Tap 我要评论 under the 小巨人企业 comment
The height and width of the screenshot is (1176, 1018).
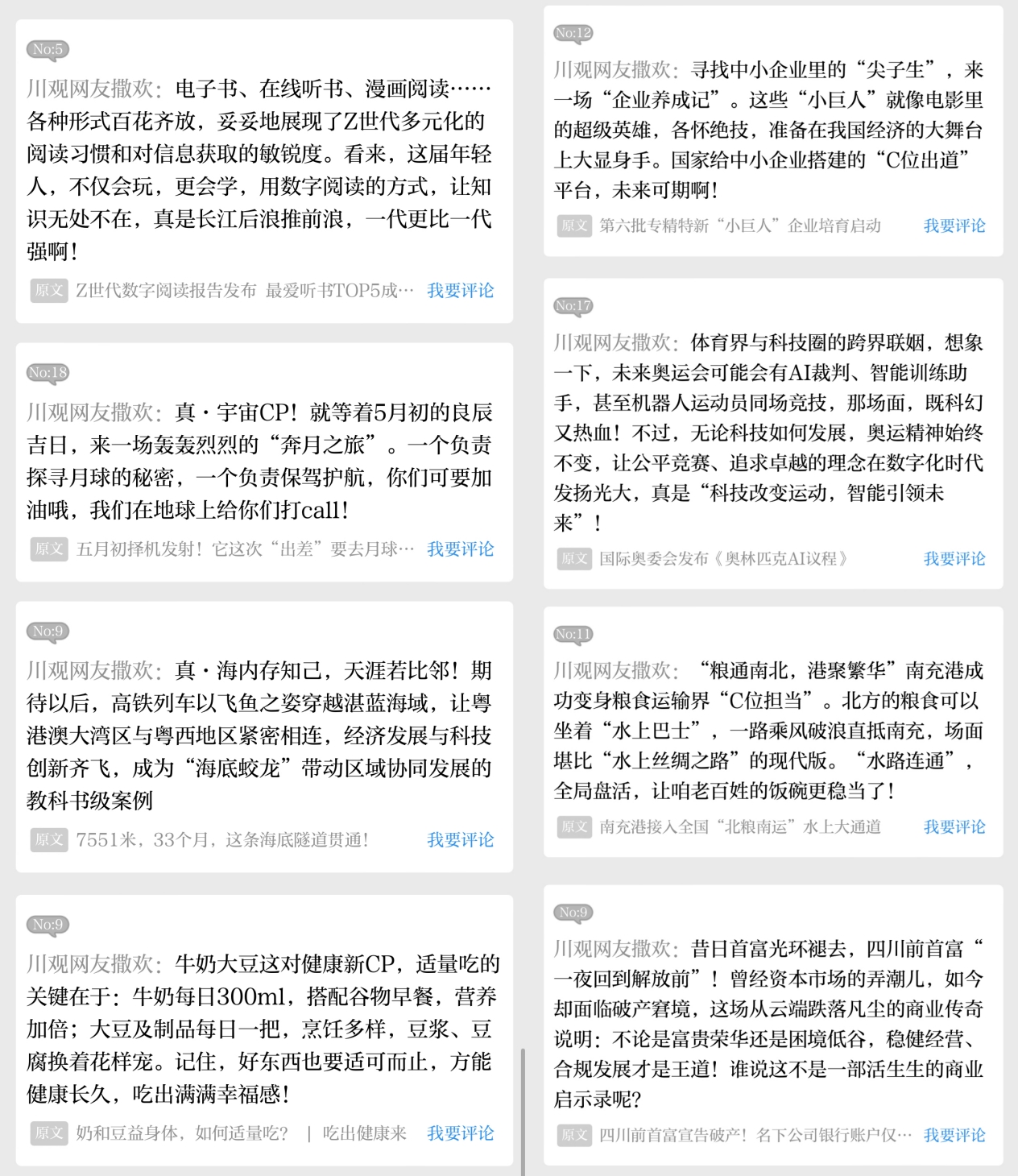click(x=954, y=226)
